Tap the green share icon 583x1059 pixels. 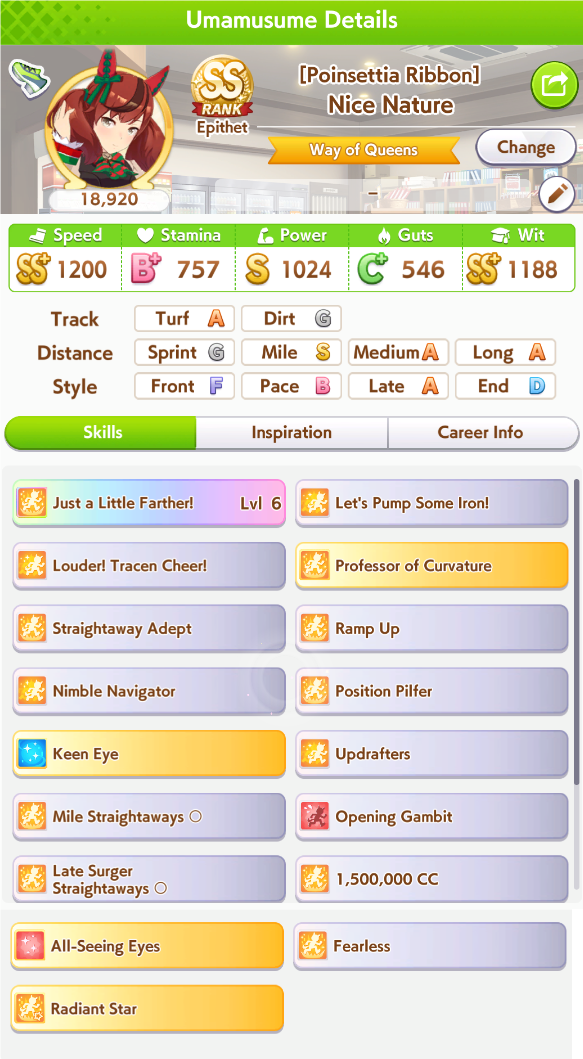click(x=554, y=85)
